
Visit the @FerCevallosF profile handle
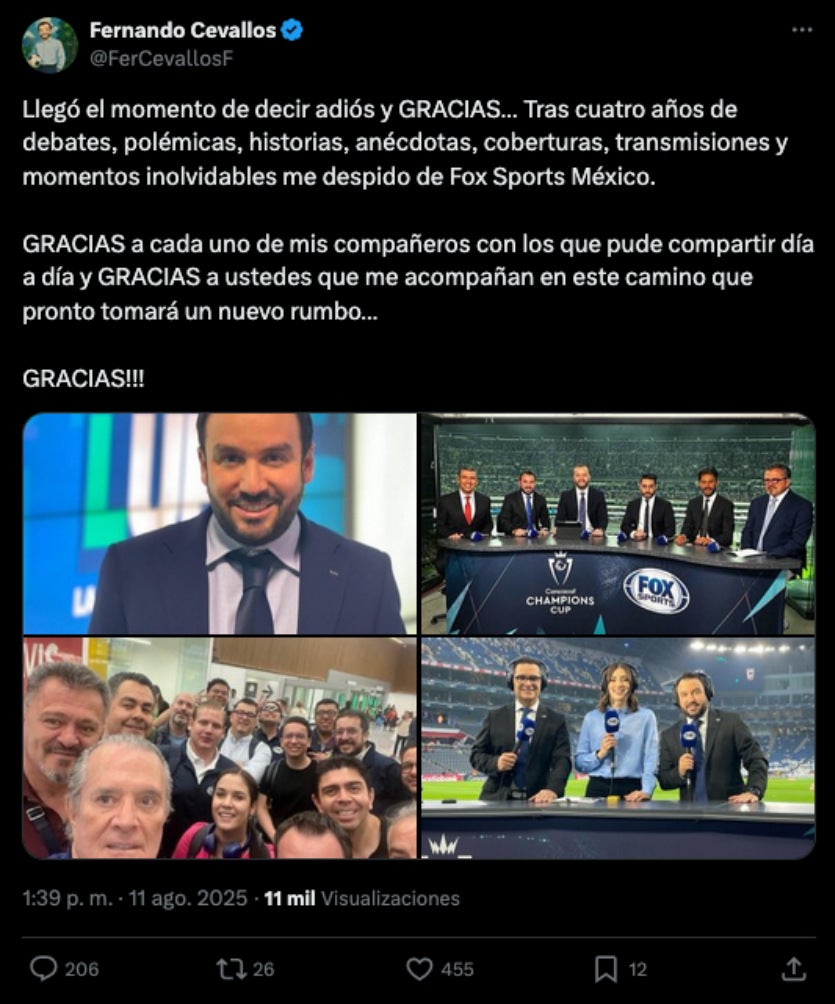point(161,58)
